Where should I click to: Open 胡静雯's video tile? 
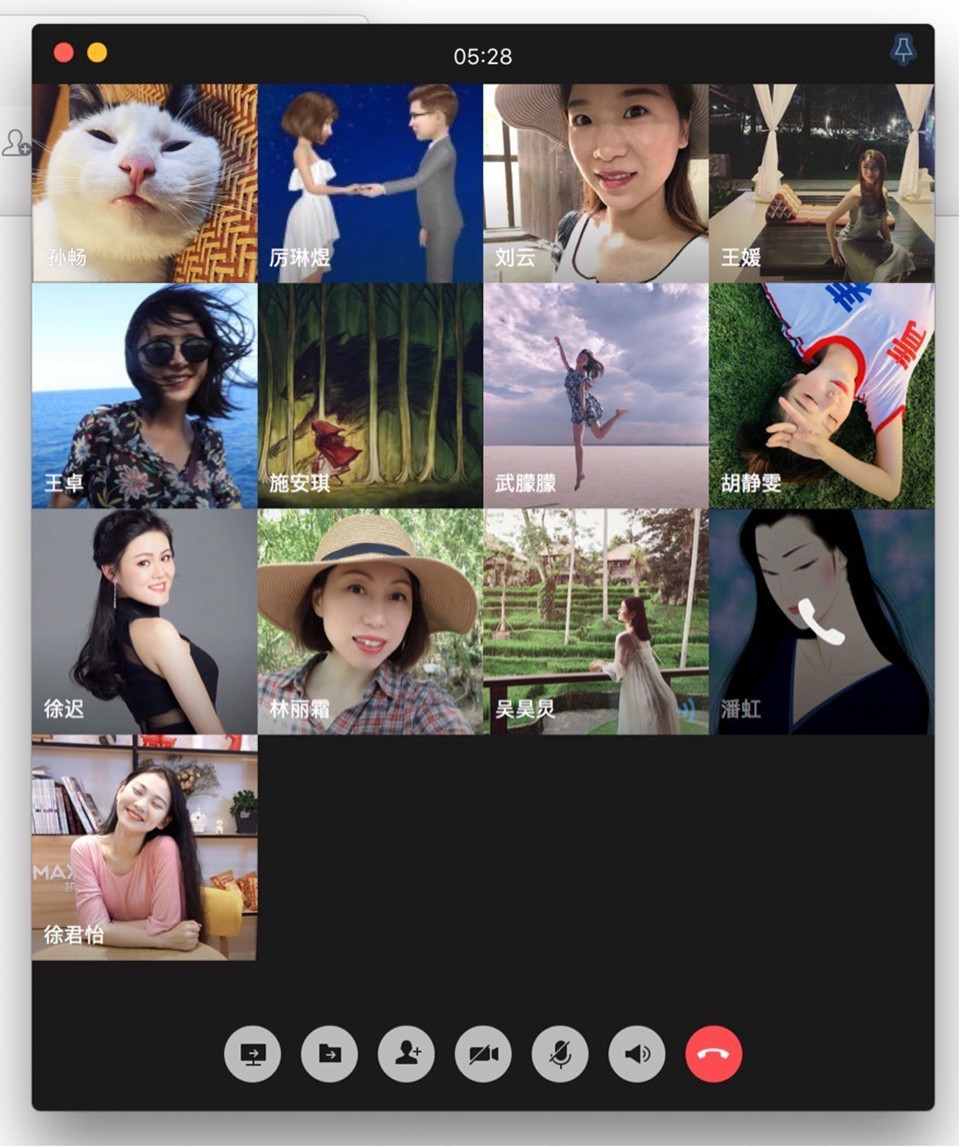pyautogui.click(x=821, y=396)
